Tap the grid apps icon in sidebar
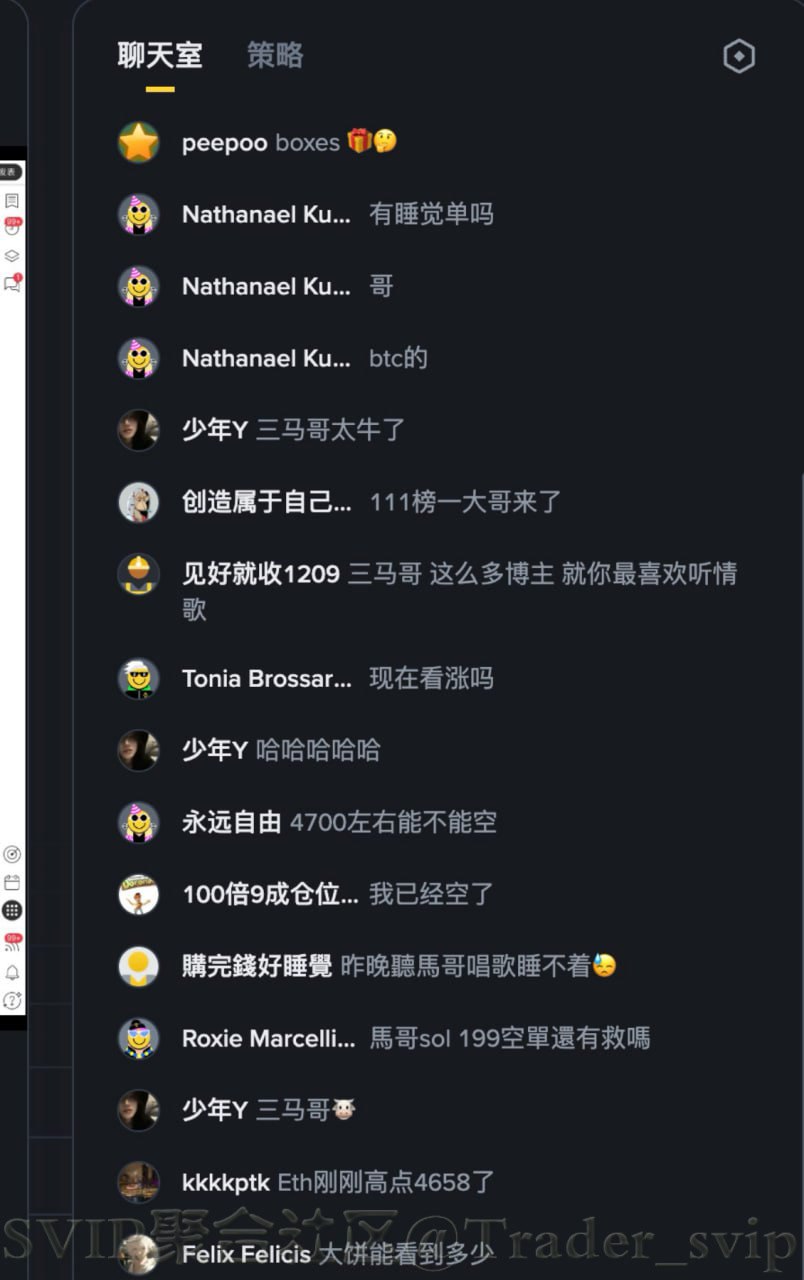The width and height of the screenshot is (804, 1280). click(12, 910)
